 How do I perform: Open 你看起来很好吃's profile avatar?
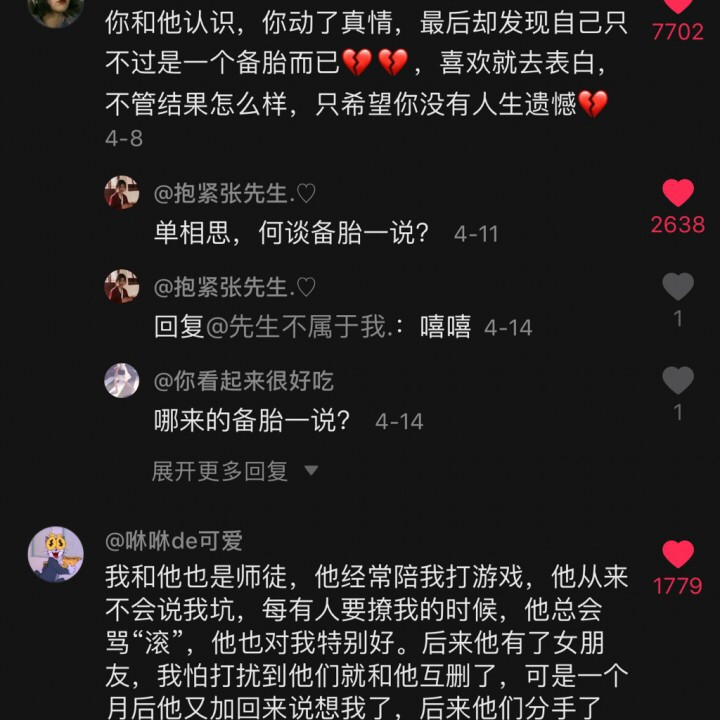(x=122, y=380)
